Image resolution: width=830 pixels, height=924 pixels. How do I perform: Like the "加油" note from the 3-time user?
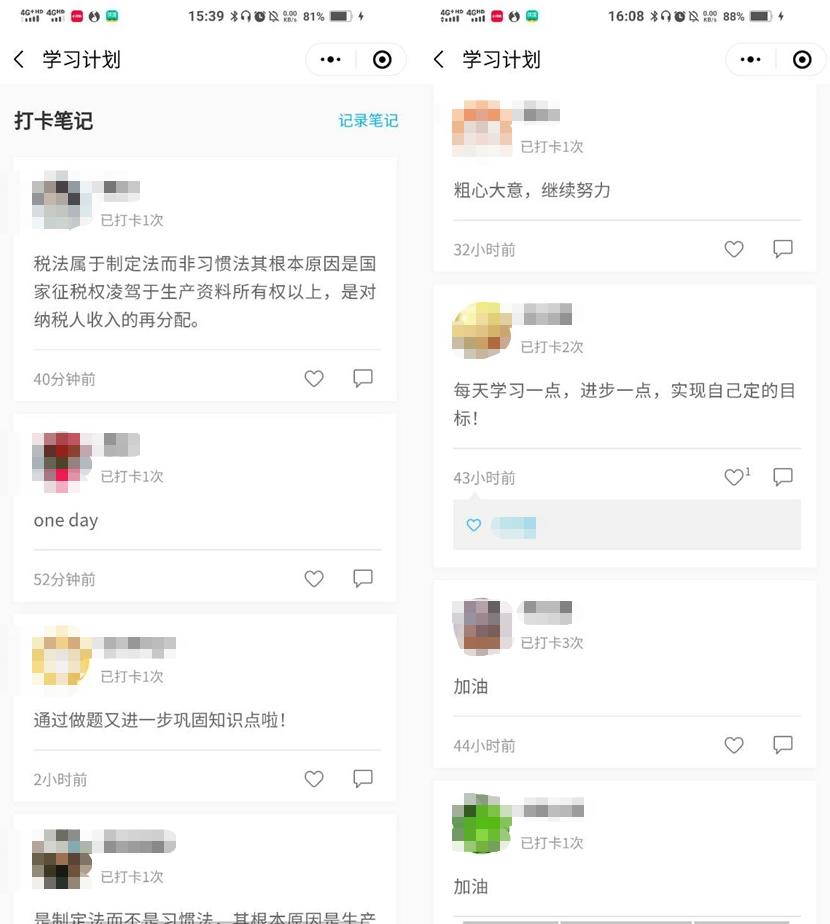pos(733,745)
